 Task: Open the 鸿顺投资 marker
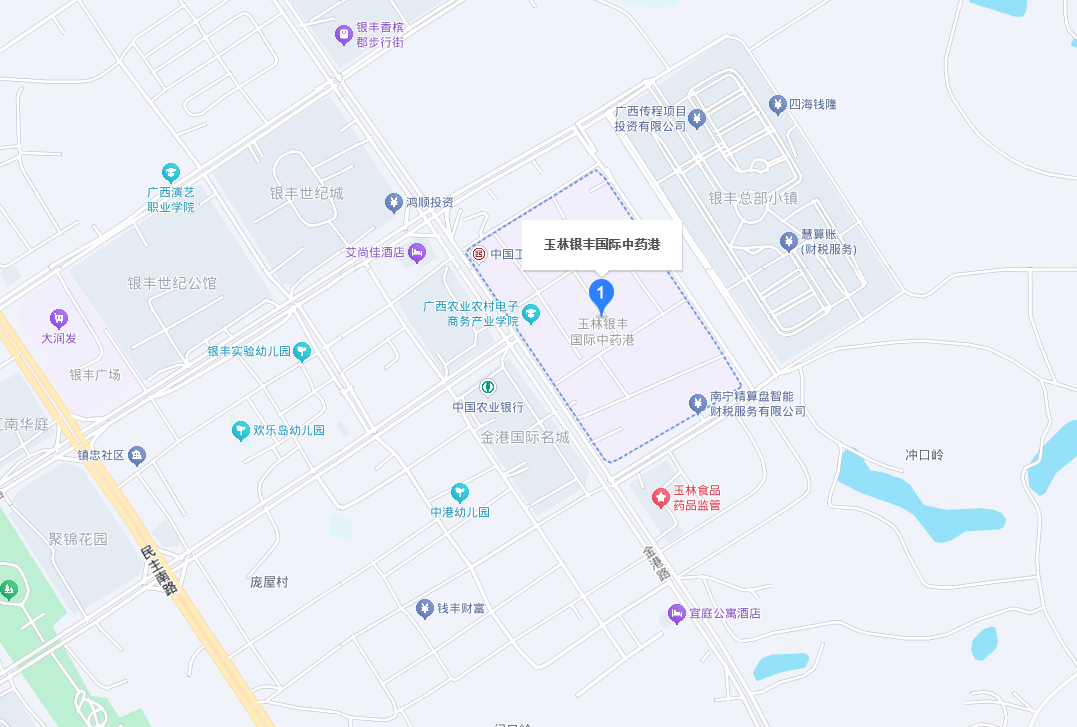[394, 202]
